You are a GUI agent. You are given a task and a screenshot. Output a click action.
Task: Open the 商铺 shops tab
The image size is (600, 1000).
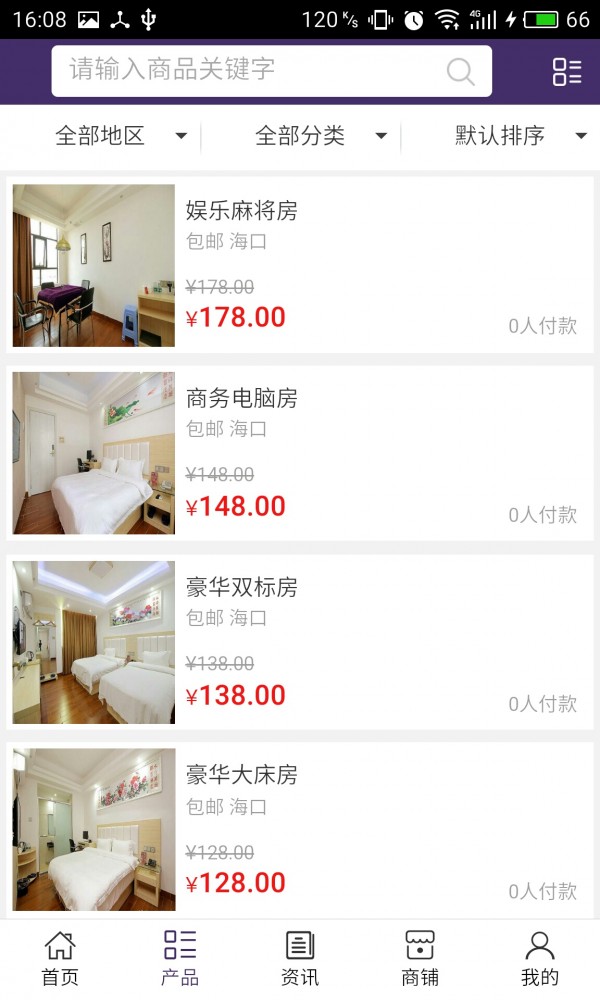pos(420,959)
